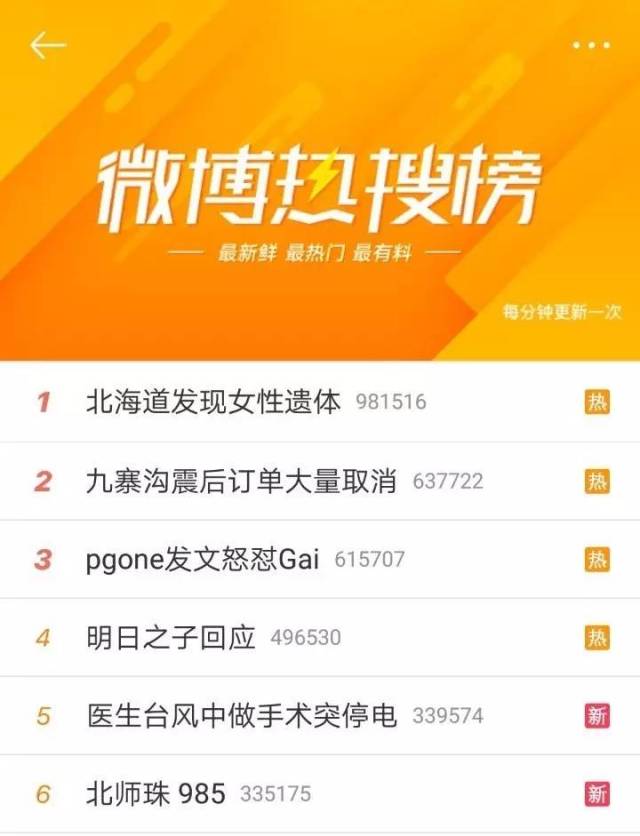Screen dimensions: 640x836
Task: Tap the 北师珠 985 hot search row
Action: pyautogui.click(x=156, y=794)
